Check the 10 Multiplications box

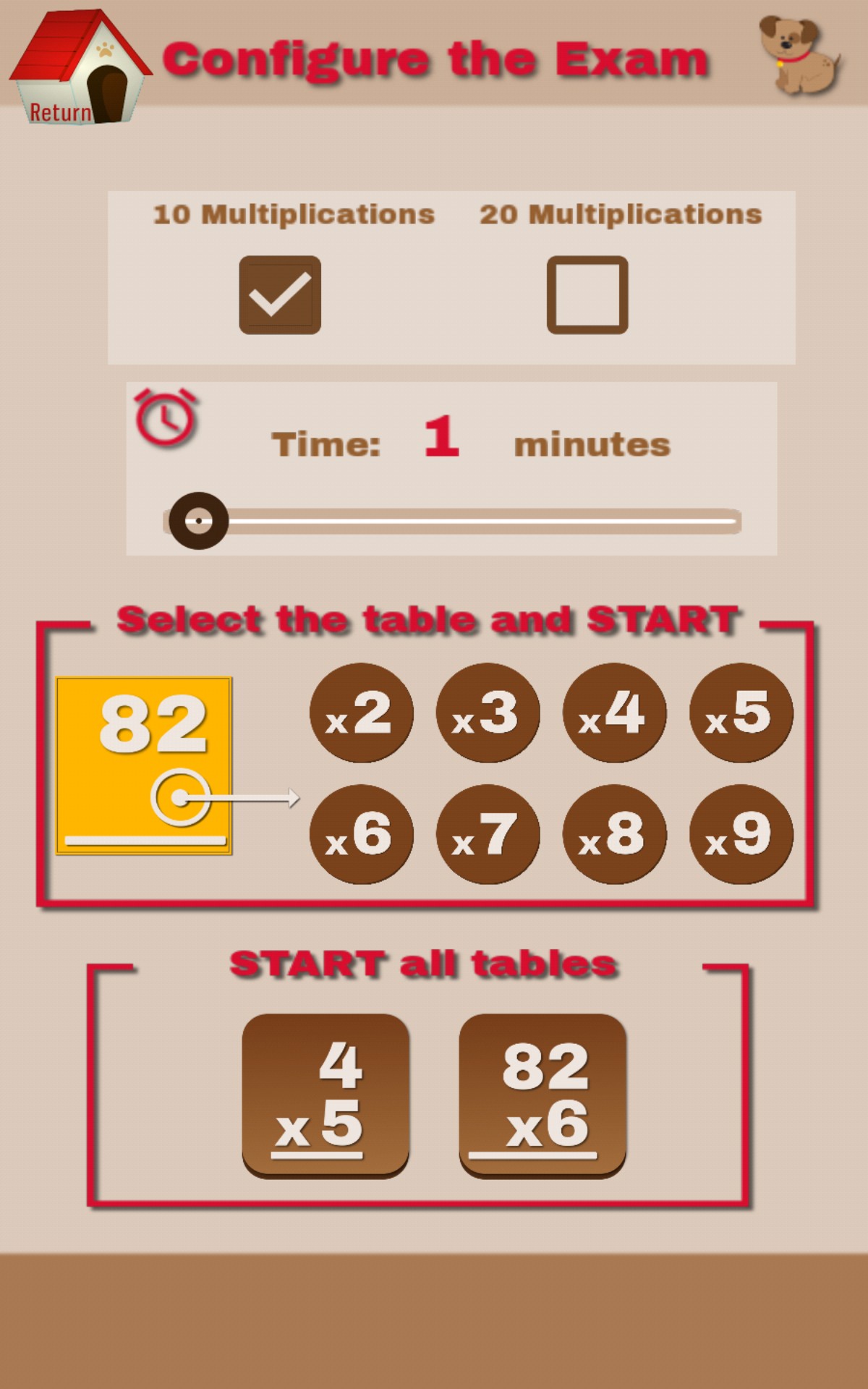[x=280, y=294]
